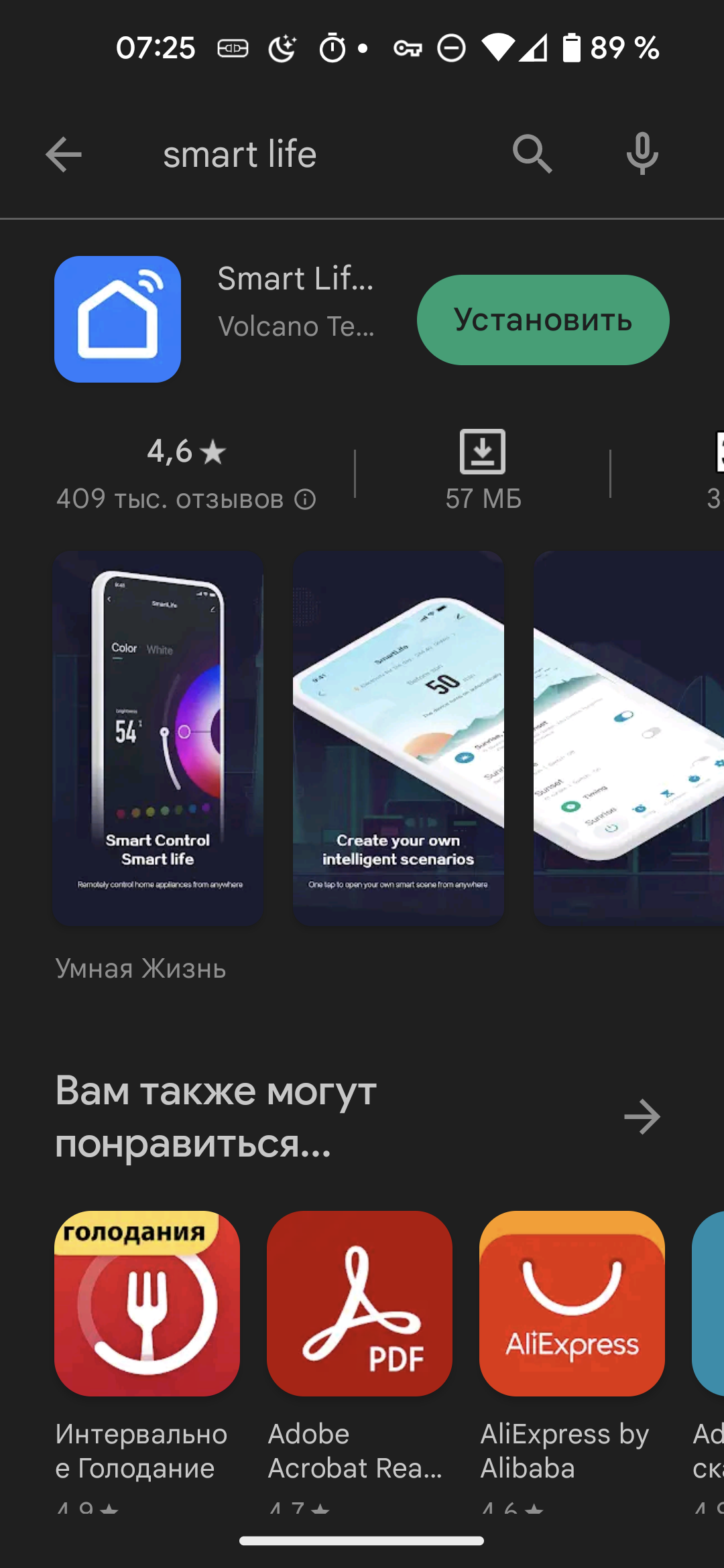This screenshot has width=724, height=1568.
Task: Open search with the magnifier icon
Action: [x=532, y=155]
